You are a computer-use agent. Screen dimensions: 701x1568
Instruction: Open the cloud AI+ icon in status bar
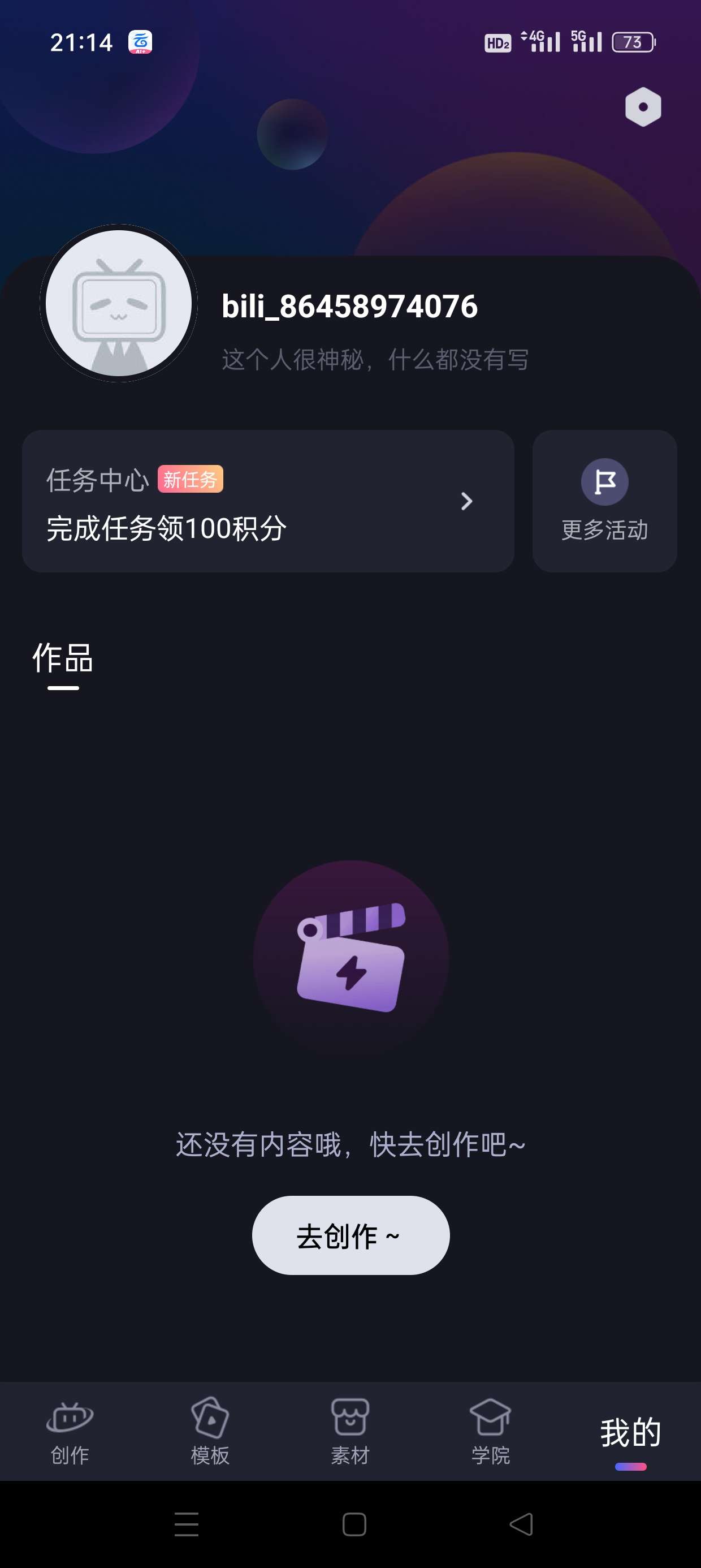click(139, 42)
